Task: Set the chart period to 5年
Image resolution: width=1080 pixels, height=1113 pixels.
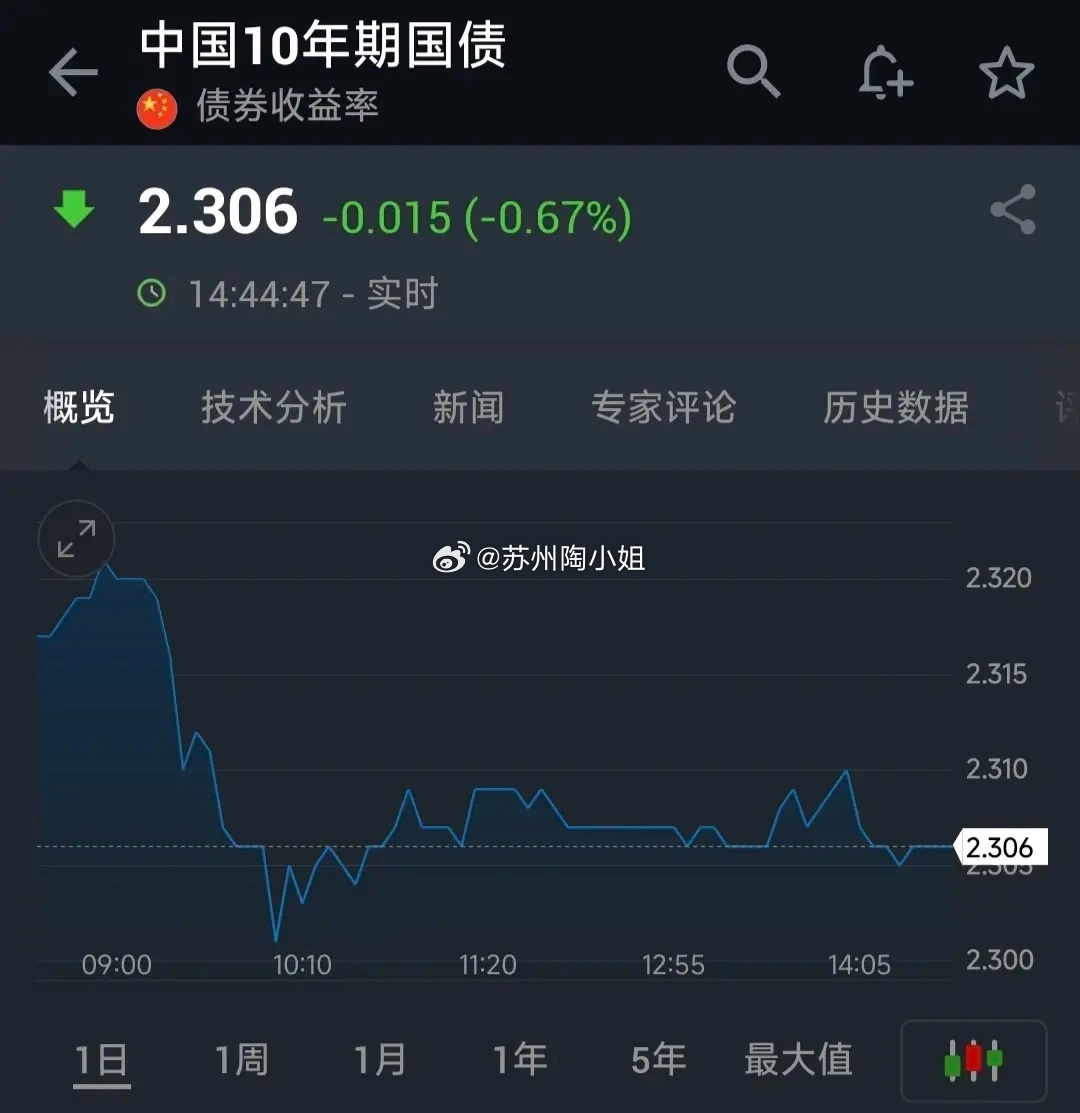Action: coord(658,1060)
